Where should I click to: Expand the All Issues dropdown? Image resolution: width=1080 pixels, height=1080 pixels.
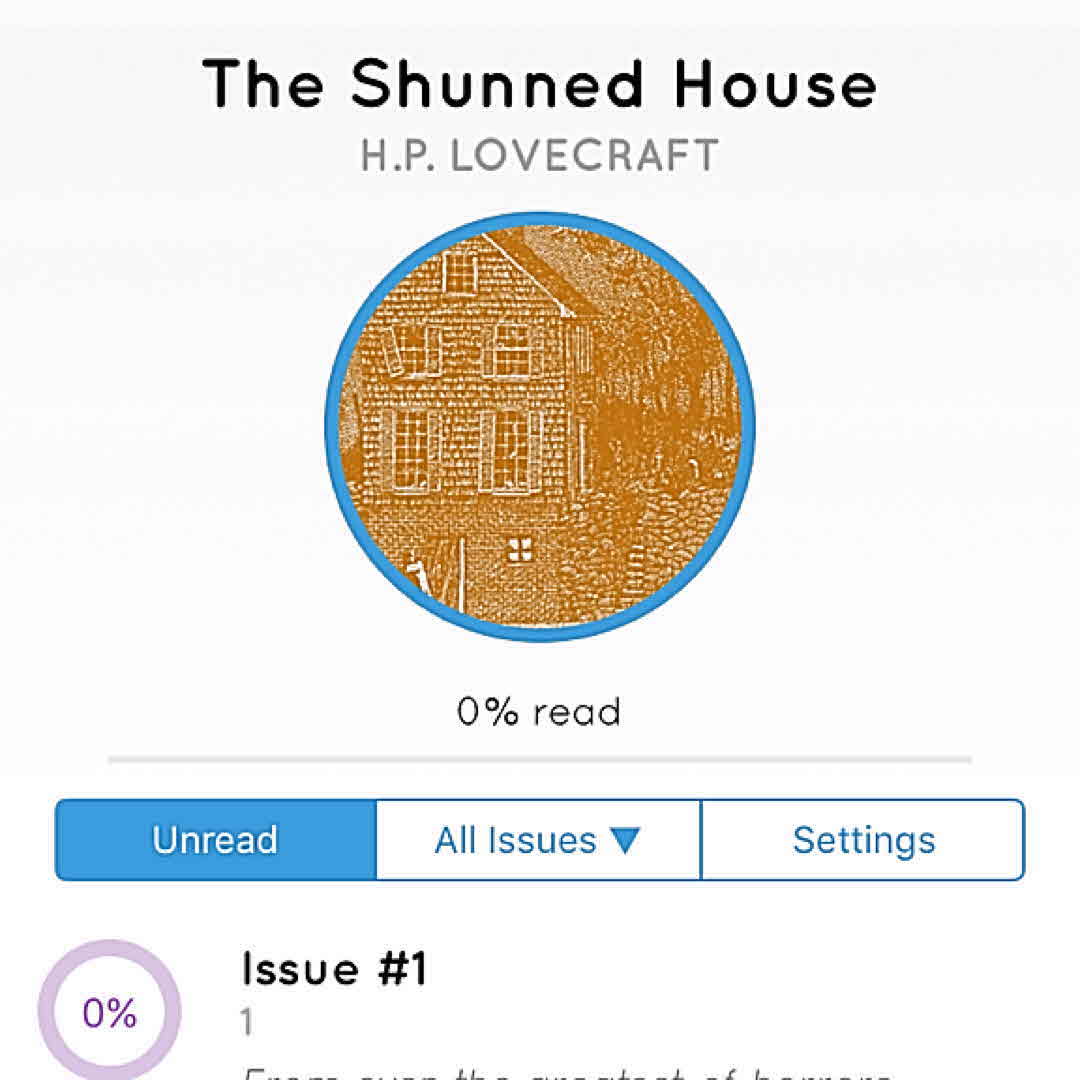538,840
